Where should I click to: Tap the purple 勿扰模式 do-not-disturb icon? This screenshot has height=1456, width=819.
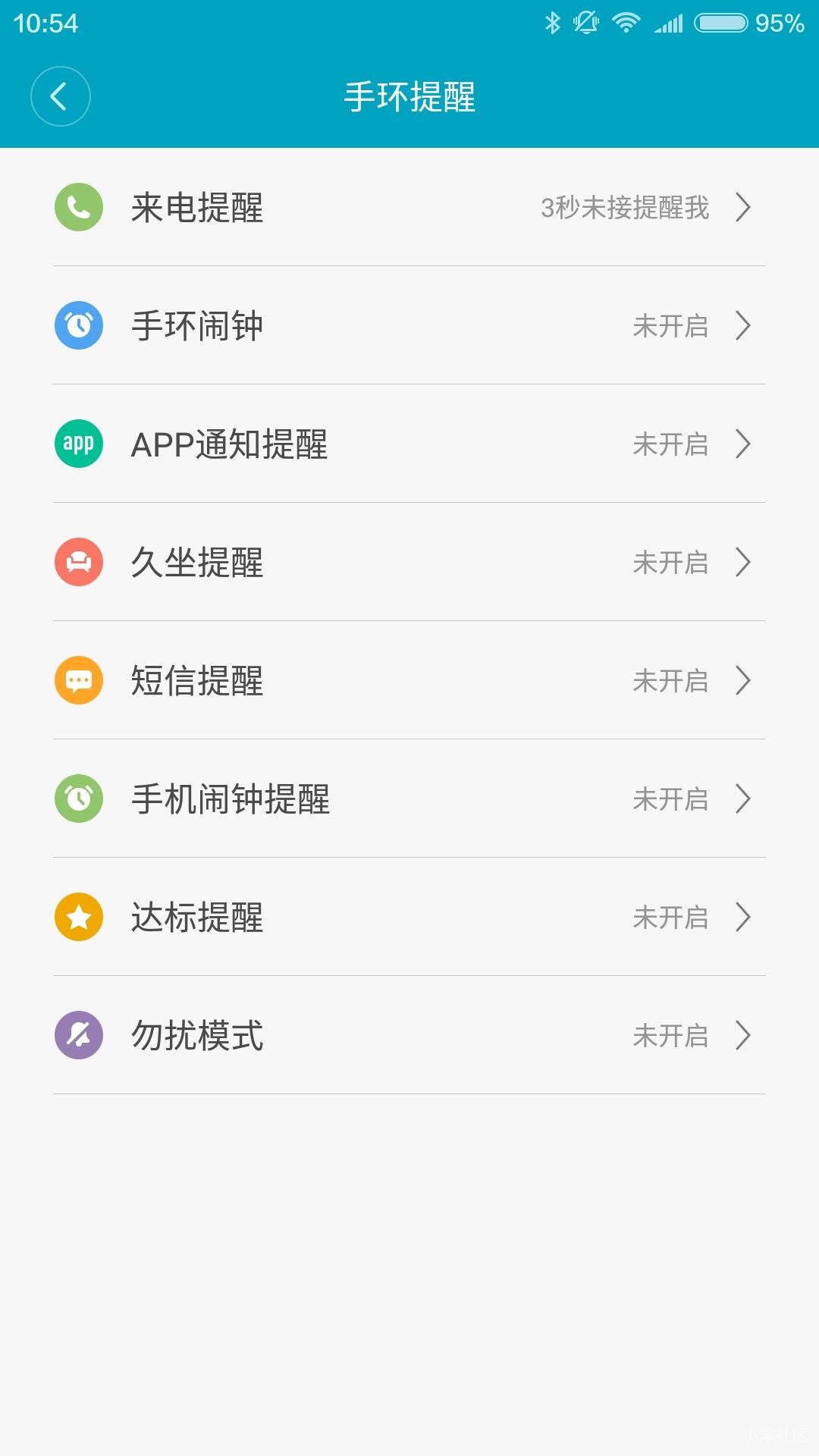point(78,1035)
